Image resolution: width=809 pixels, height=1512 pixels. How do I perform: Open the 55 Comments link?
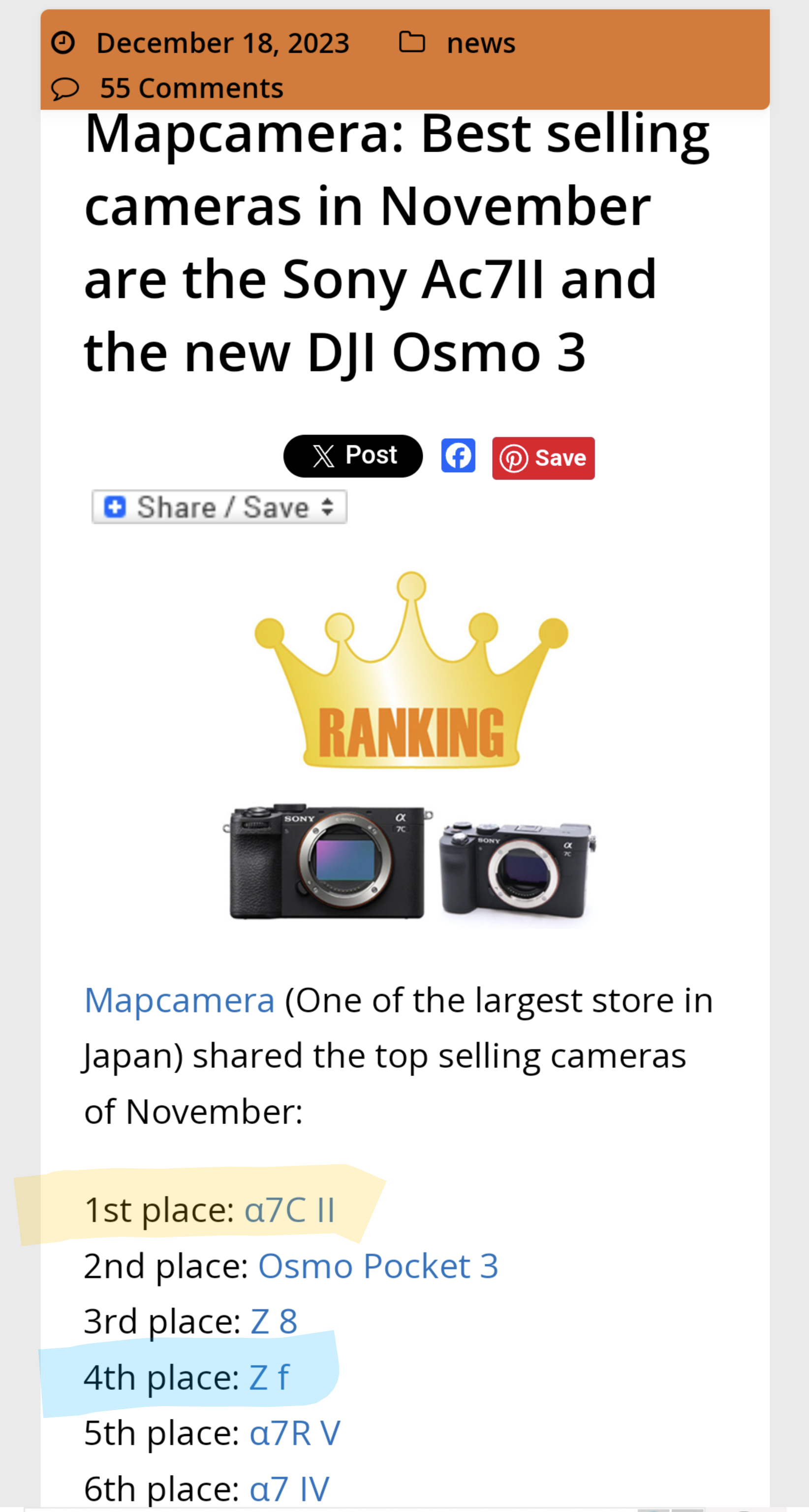coord(191,89)
